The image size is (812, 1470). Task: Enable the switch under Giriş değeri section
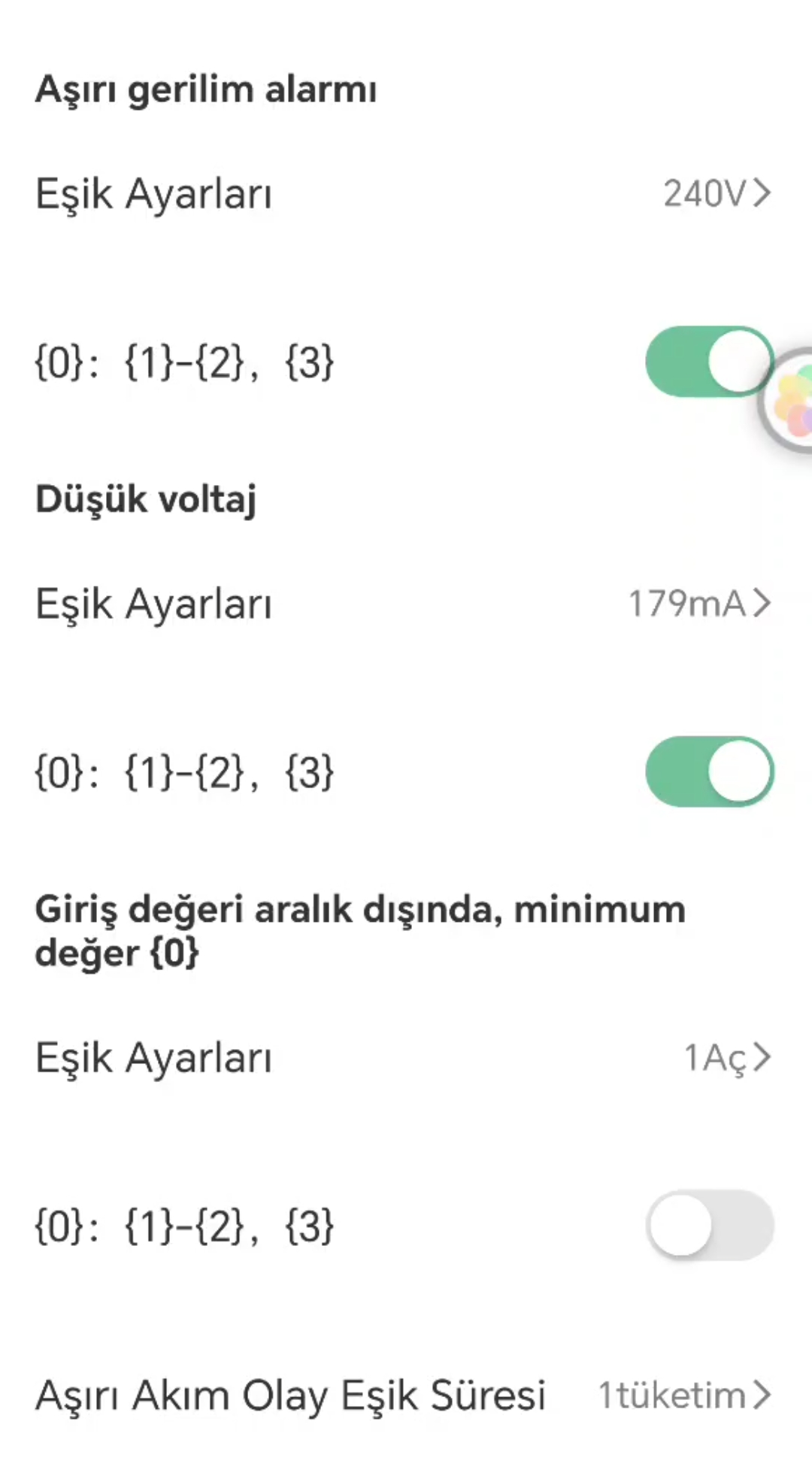point(709,1226)
